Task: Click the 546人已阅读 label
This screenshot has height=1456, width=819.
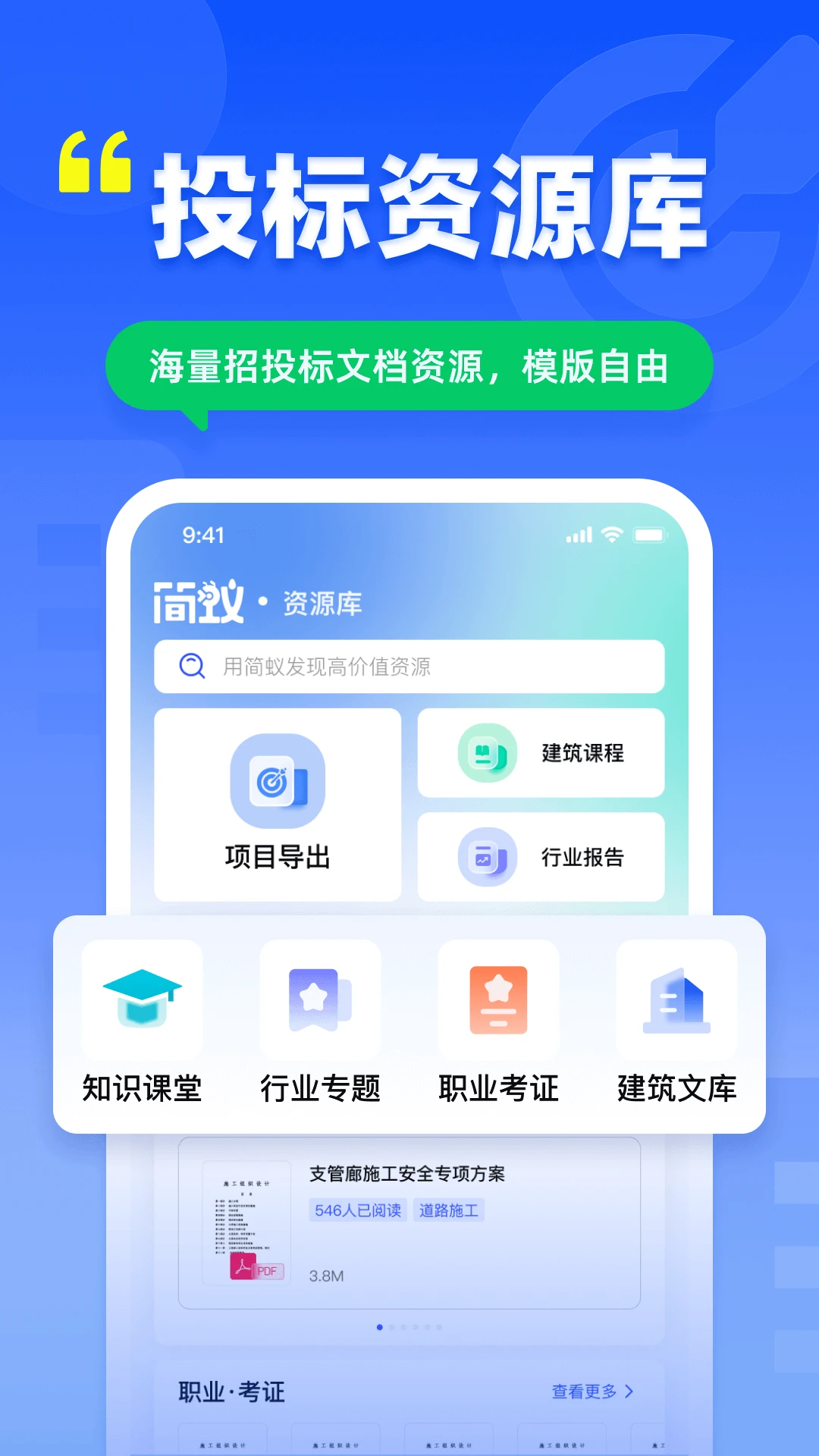Action: click(359, 1209)
